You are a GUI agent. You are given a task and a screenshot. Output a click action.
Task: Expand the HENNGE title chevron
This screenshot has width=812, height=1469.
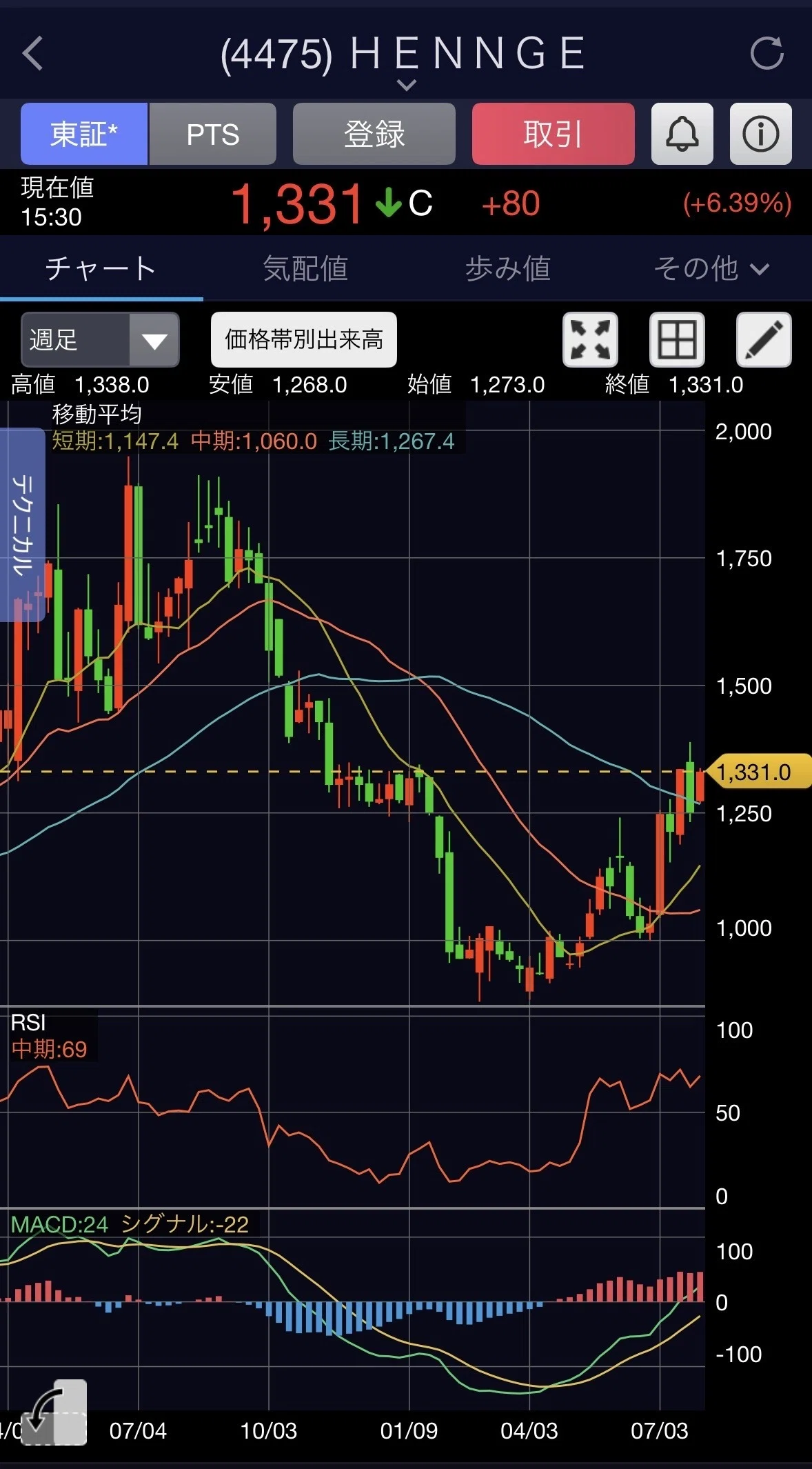[407, 85]
